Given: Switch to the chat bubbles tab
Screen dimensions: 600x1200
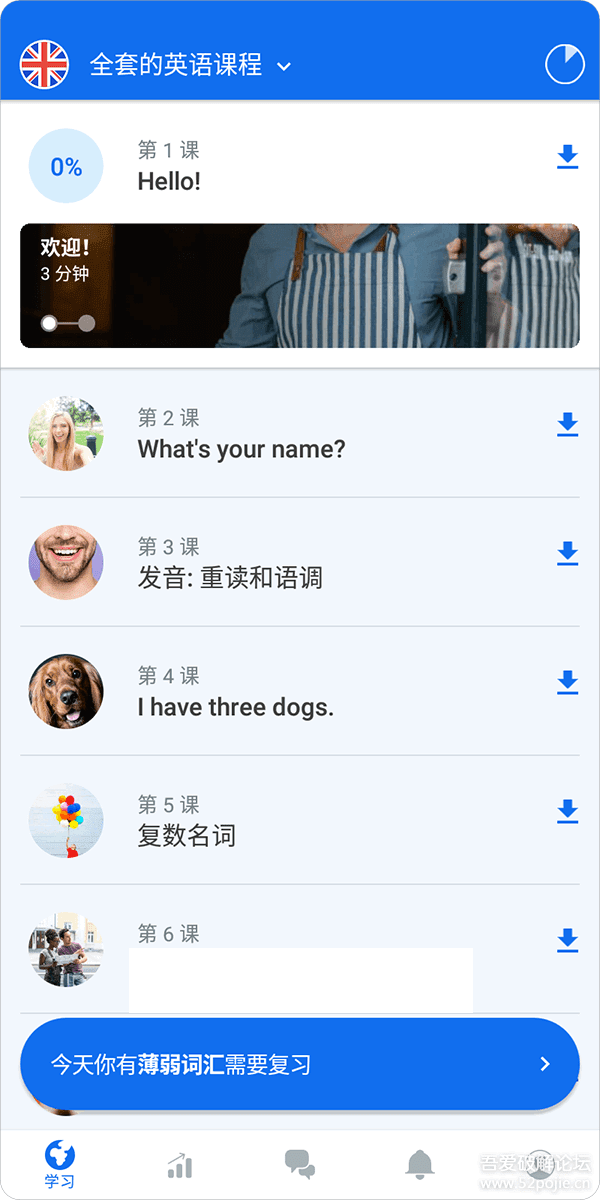Looking at the screenshot, I should (300, 1165).
